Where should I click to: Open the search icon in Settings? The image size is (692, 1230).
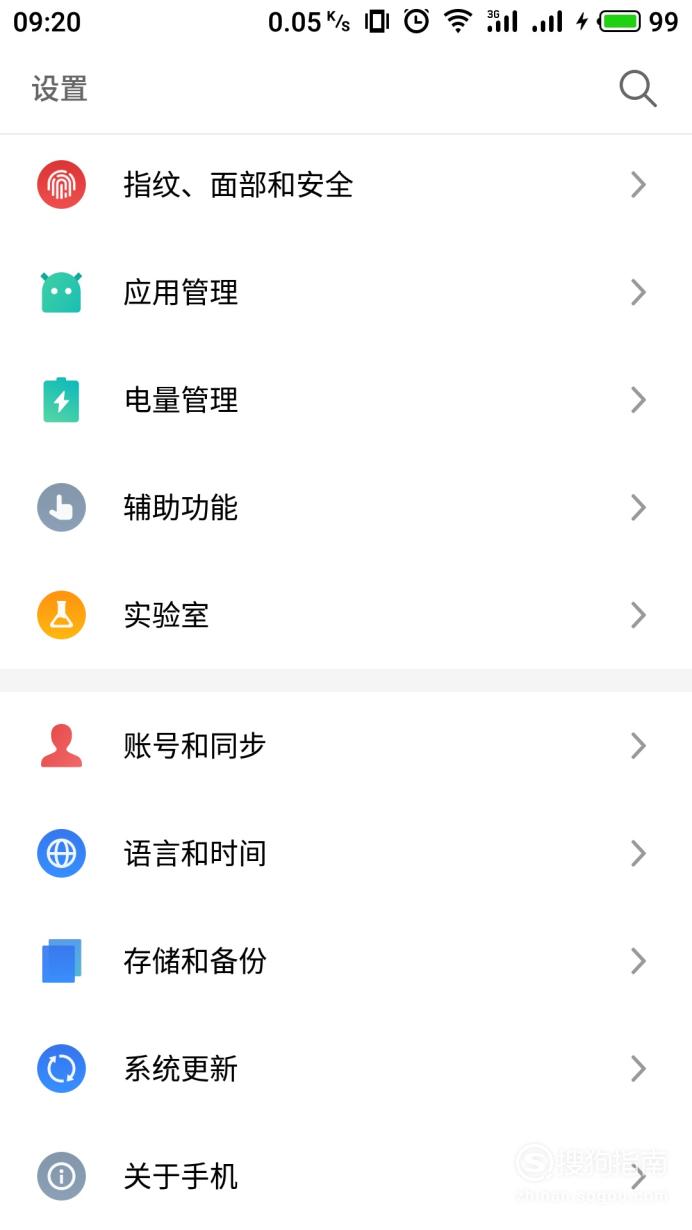[x=637, y=89]
